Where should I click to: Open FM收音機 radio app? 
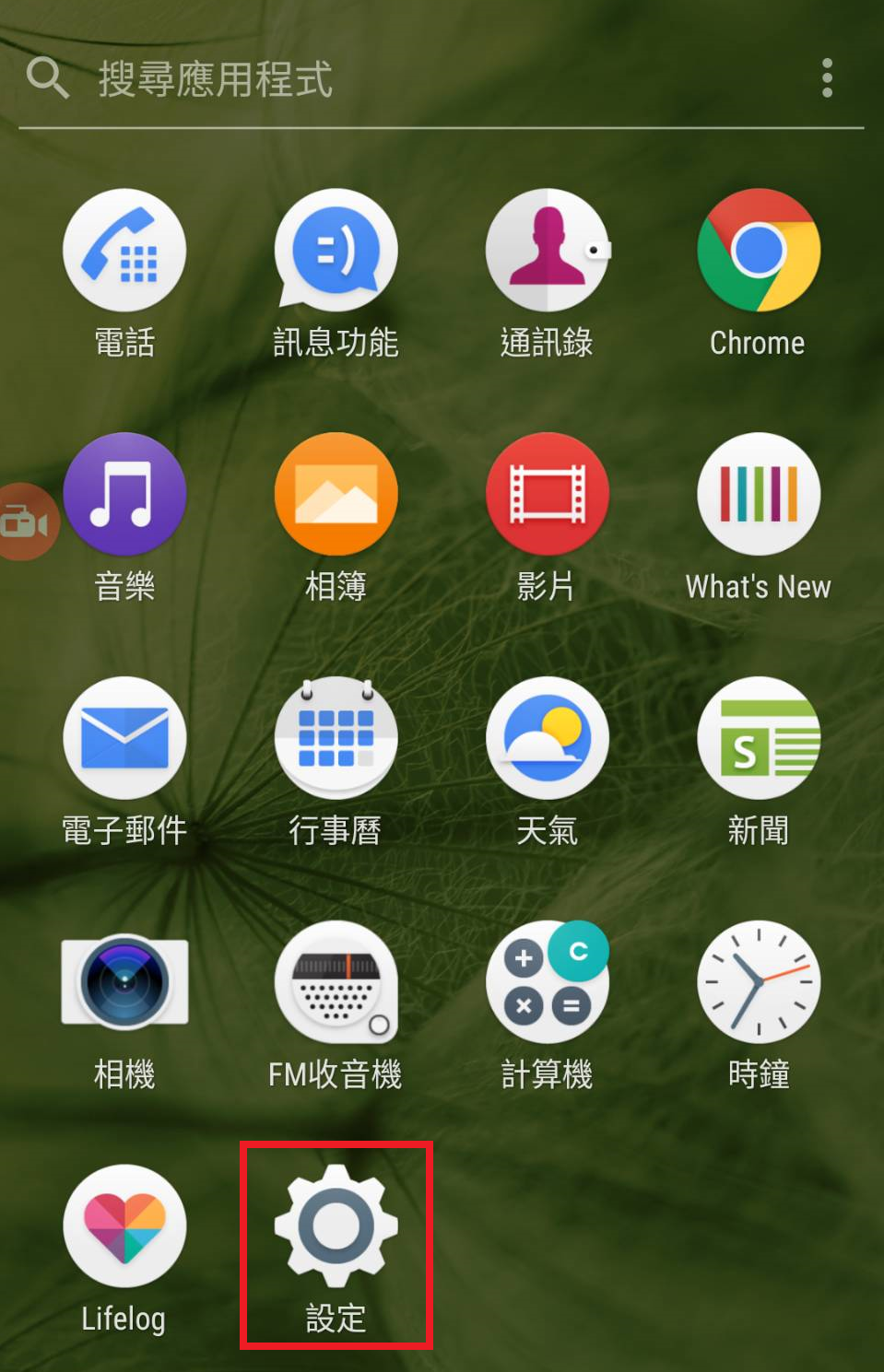click(336, 982)
